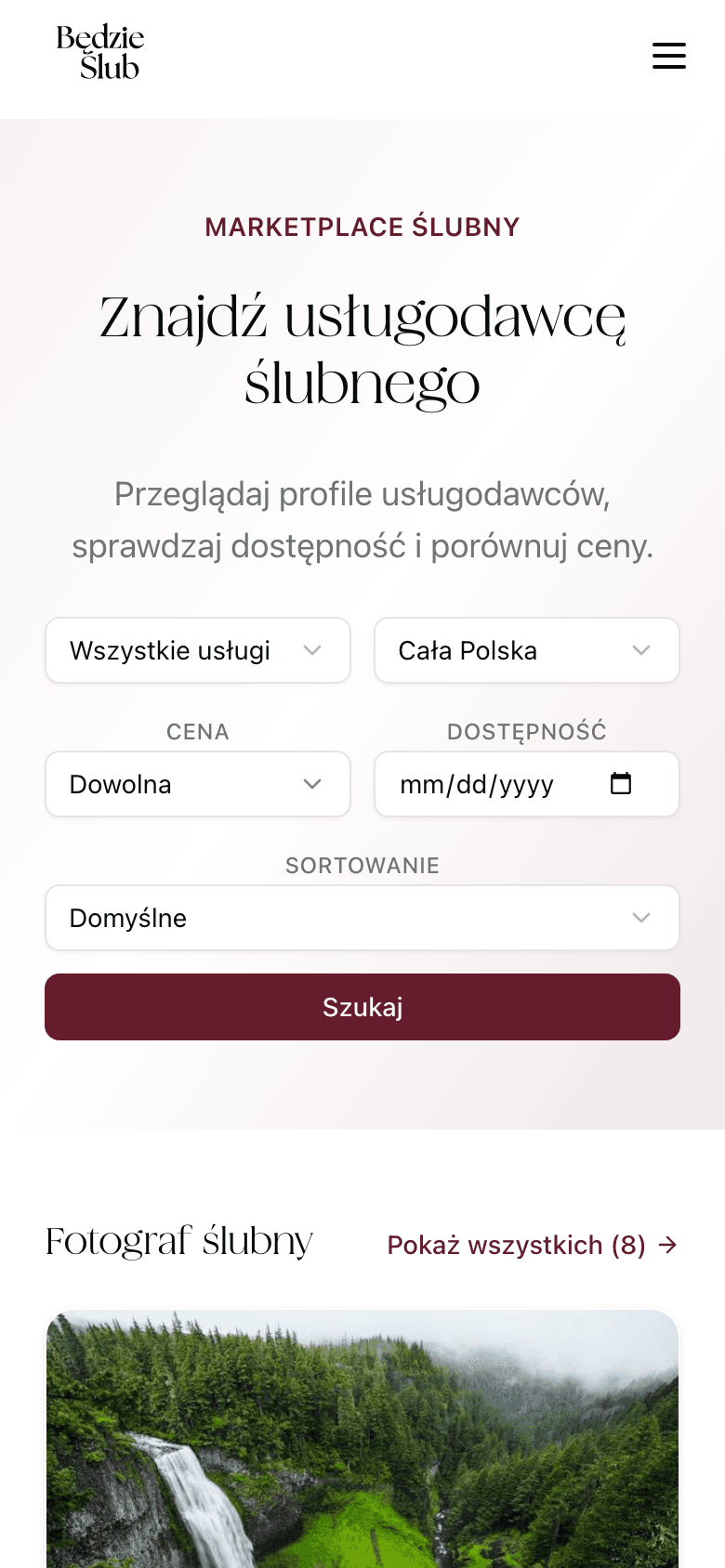Click the arrow icon beside Pokaż wszystkich
This screenshot has height=1568, width=725.
pos(666,1245)
